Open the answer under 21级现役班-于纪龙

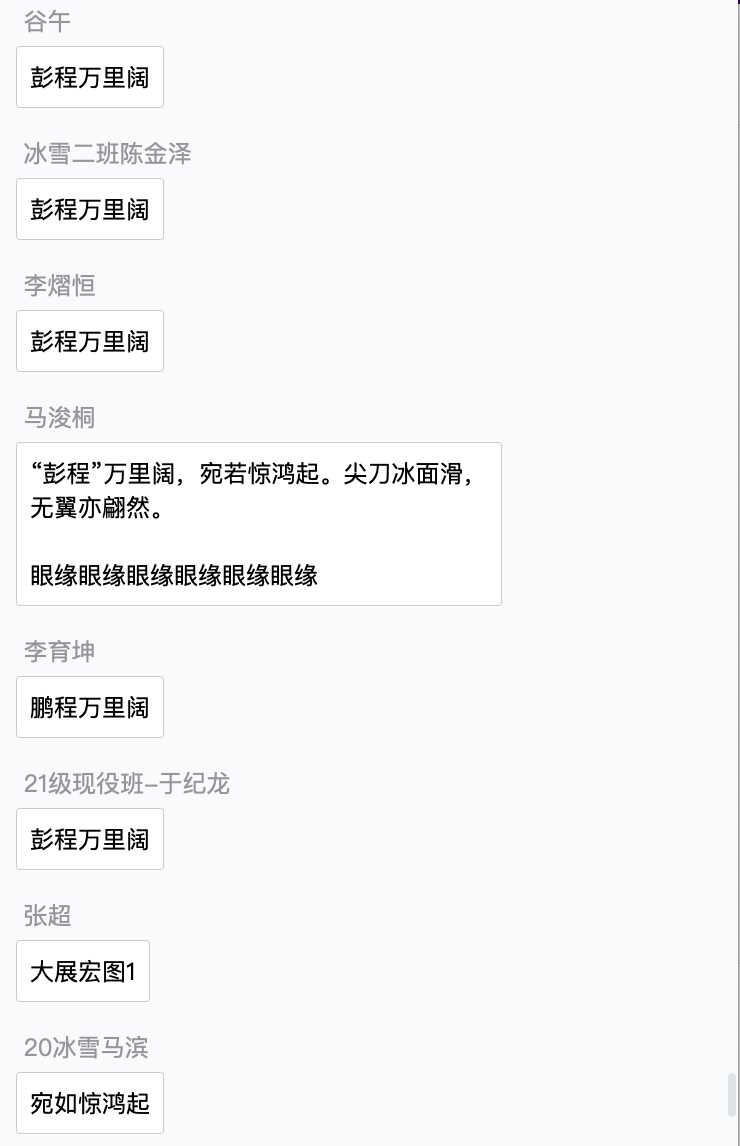pos(89,839)
